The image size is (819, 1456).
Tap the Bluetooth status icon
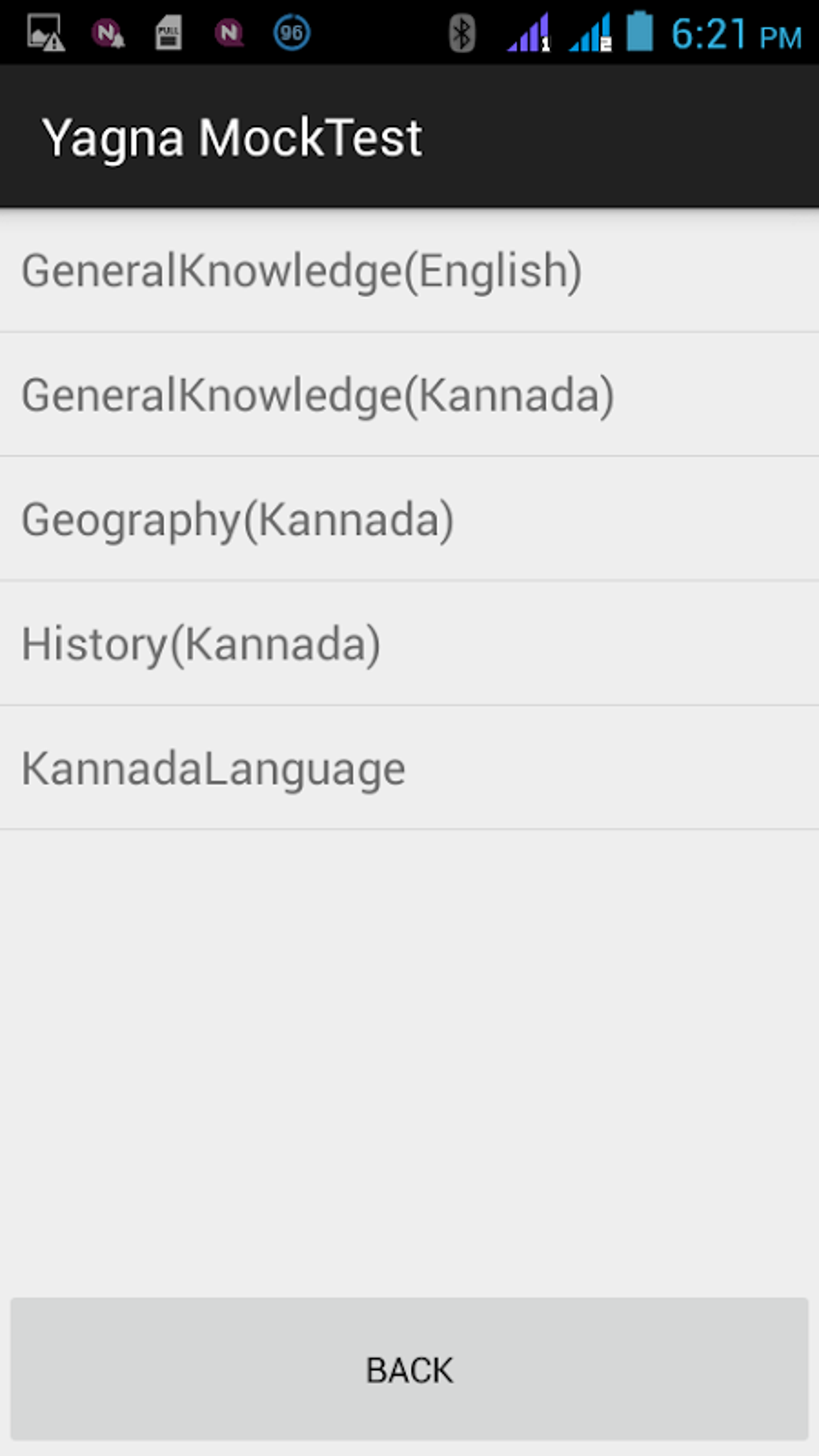click(462, 32)
